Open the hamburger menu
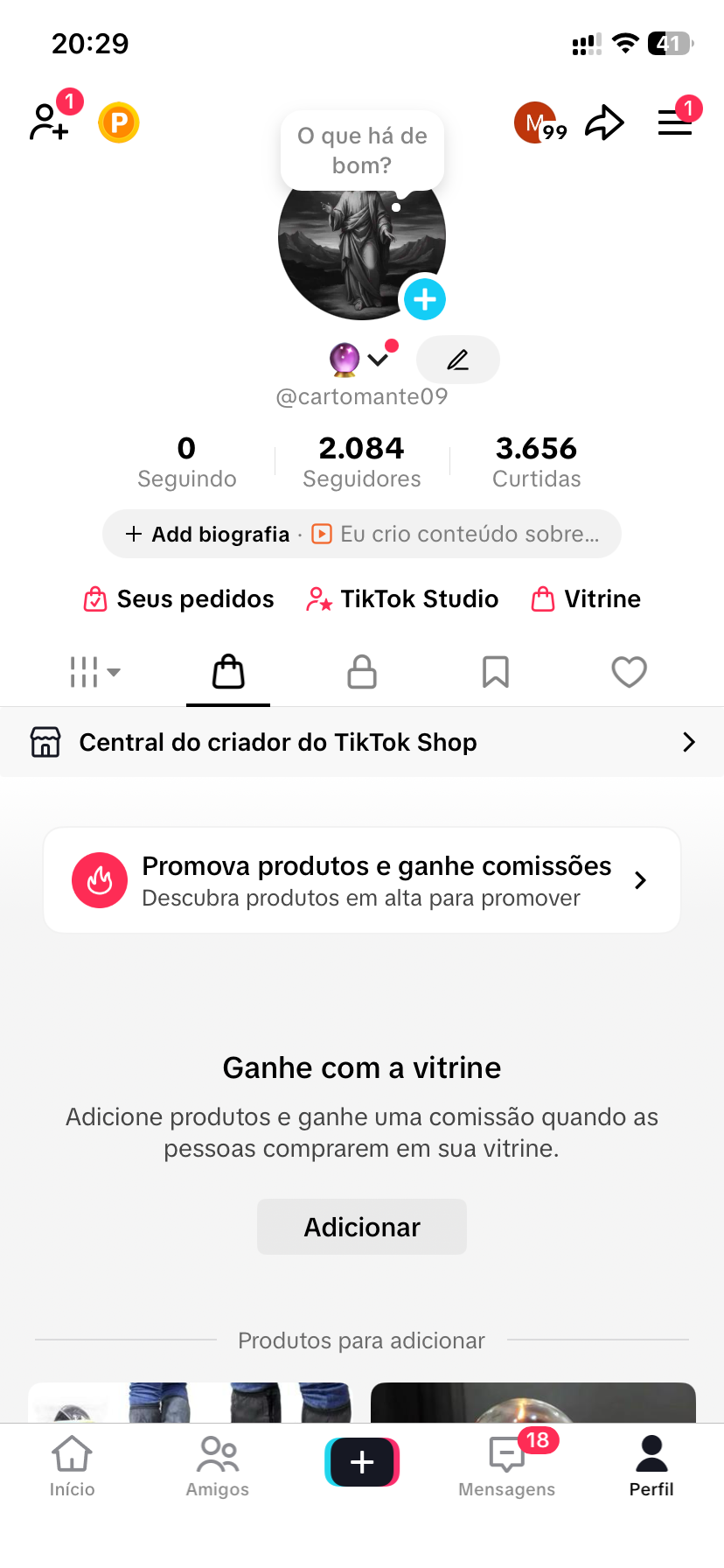Viewport: 724px width, 1568px height. tap(674, 122)
